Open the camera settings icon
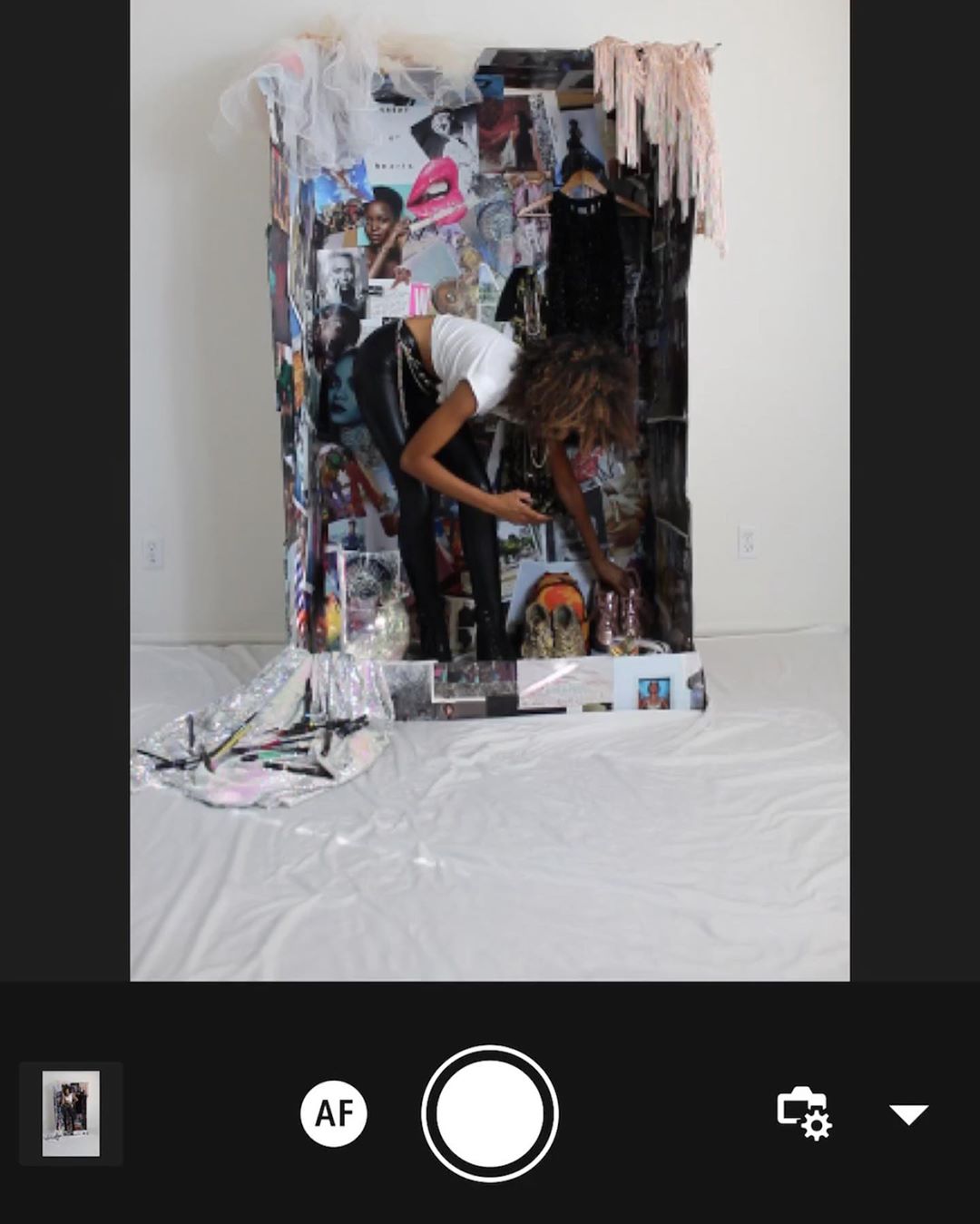Image resolution: width=980 pixels, height=1224 pixels. coord(803,1112)
